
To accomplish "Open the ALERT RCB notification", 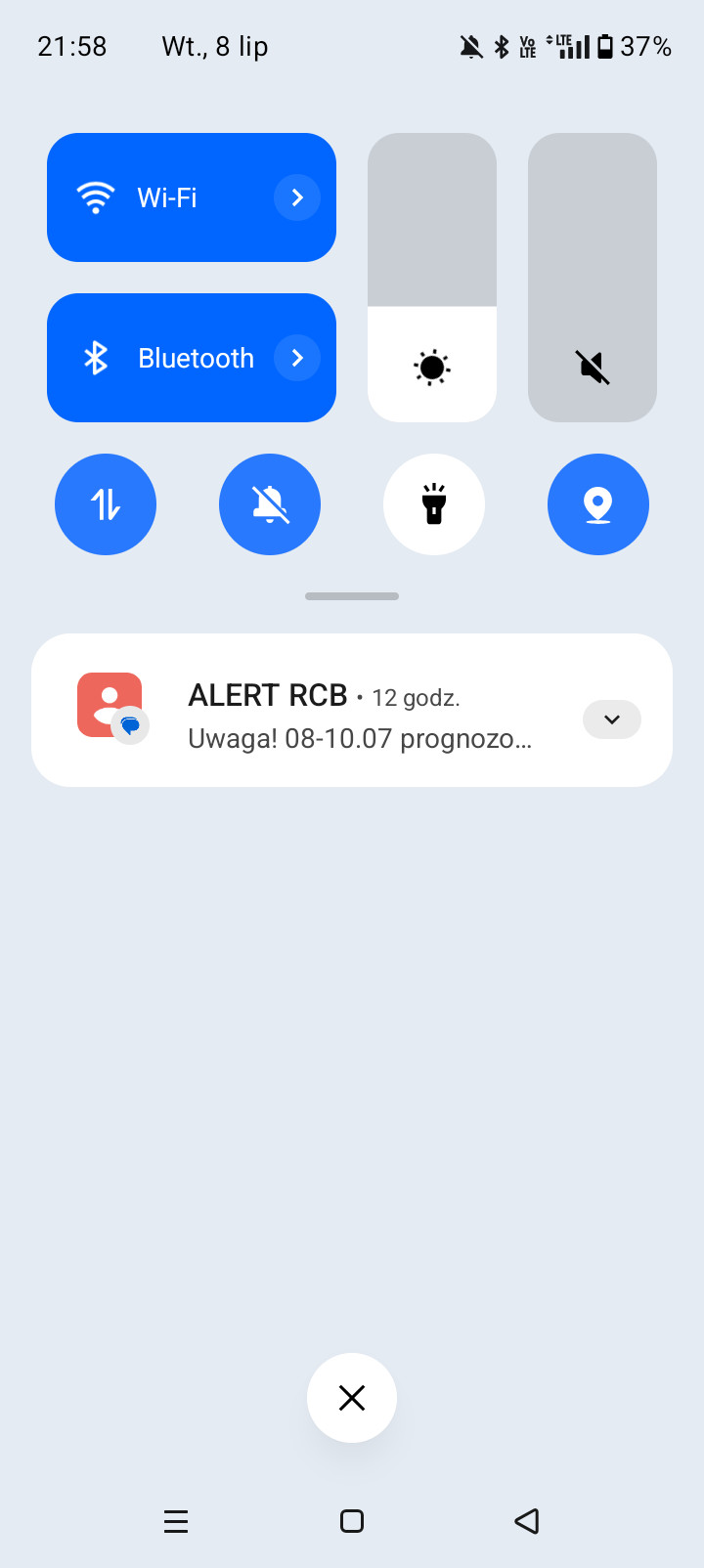I will click(352, 710).
